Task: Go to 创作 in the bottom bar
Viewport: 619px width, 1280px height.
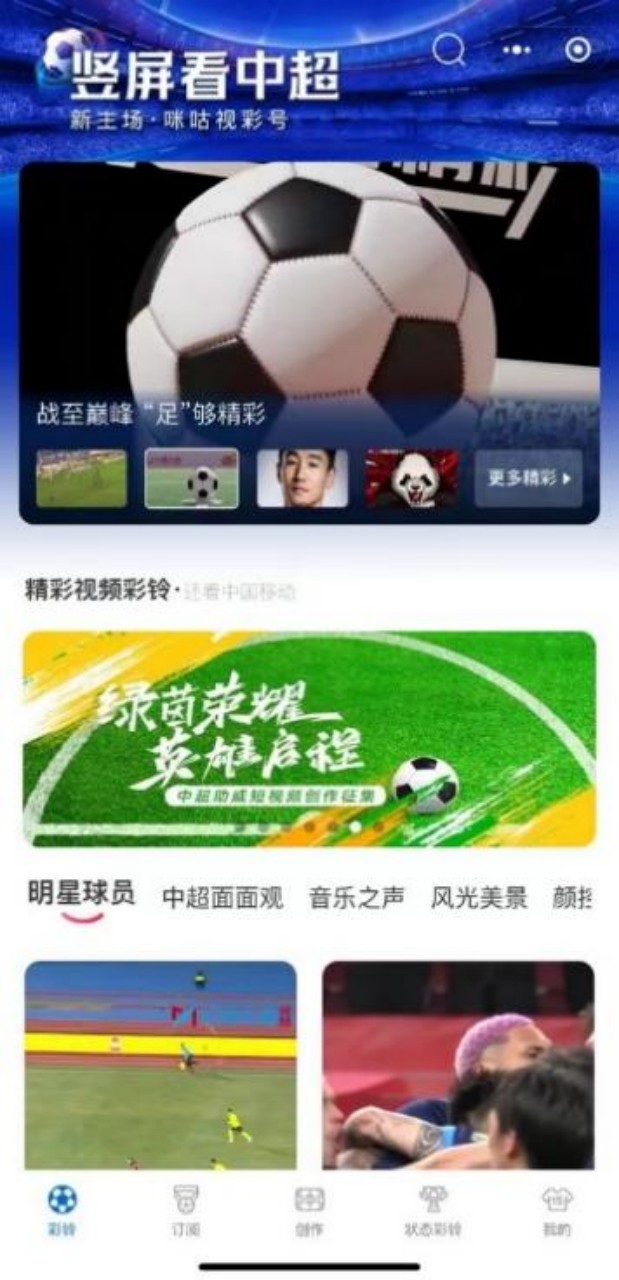Action: click(309, 1210)
